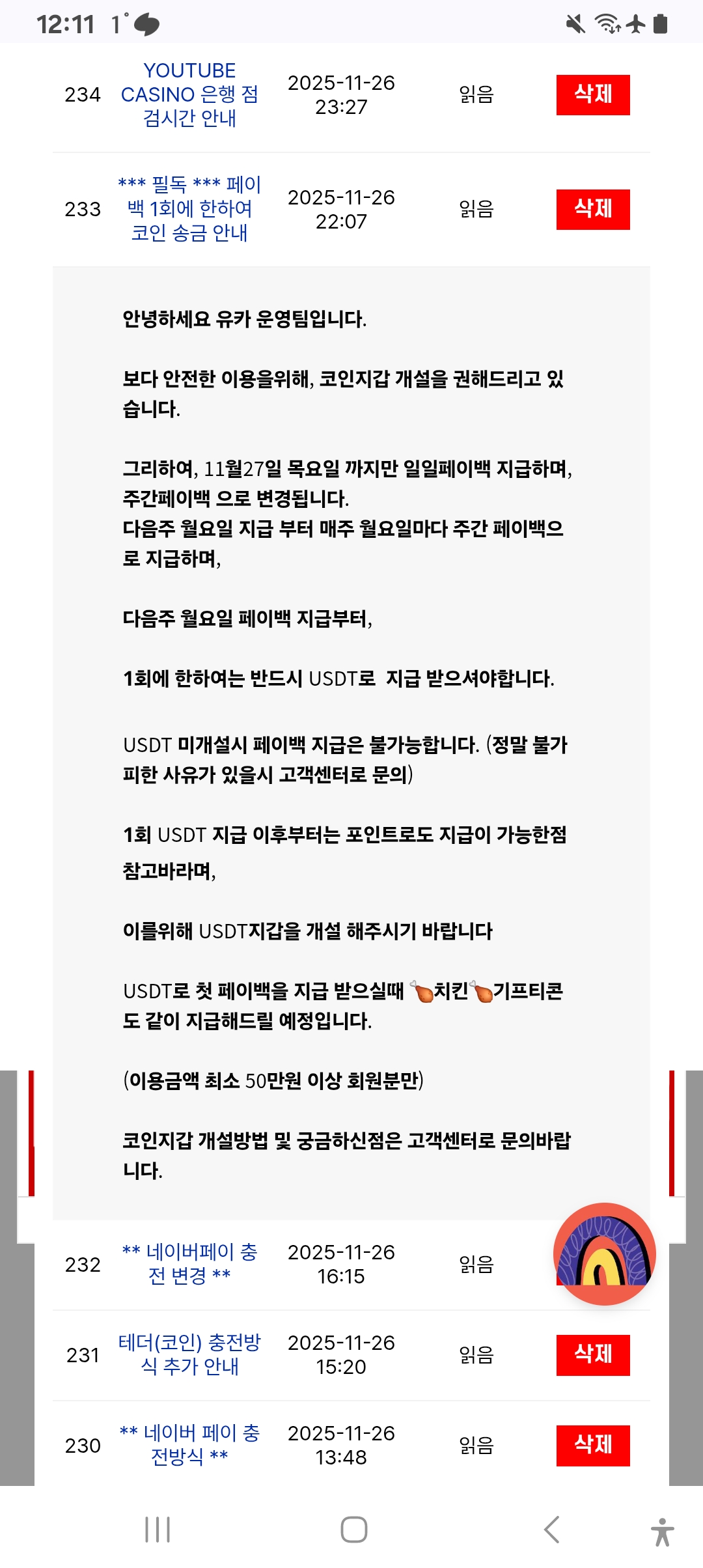Tap the floating rainbow arch button
The width and height of the screenshot is (703, 1568).
[605, 1253]
